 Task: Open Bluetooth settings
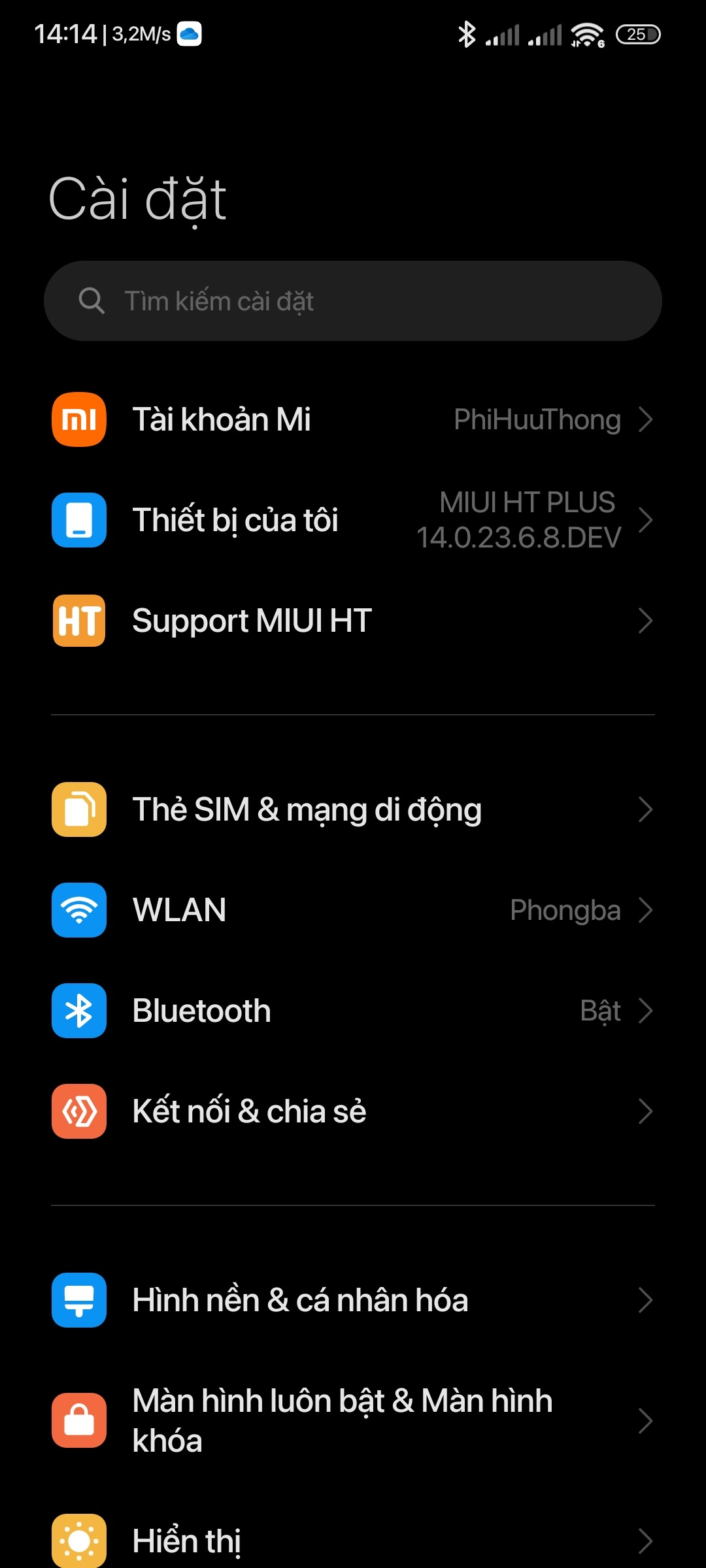click(353, 1011)
